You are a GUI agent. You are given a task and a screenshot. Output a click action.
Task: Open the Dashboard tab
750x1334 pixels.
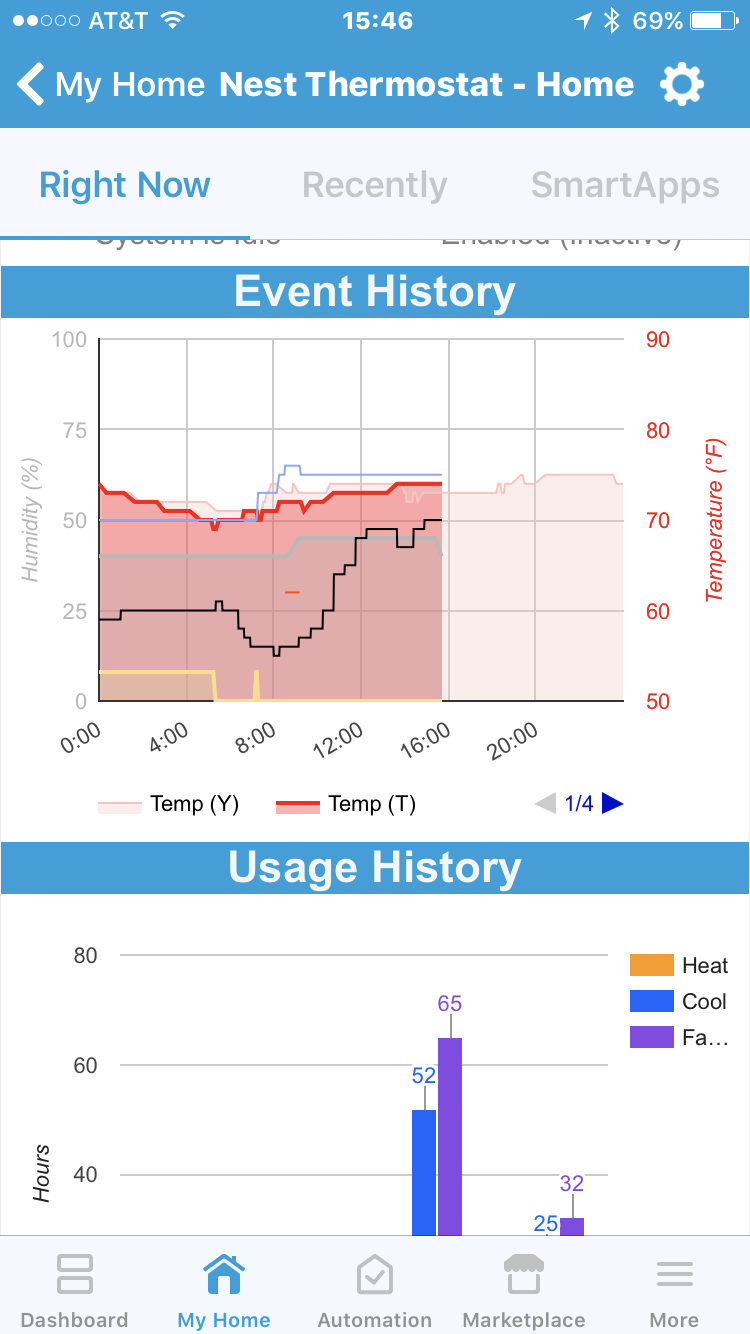[75, 1290]
